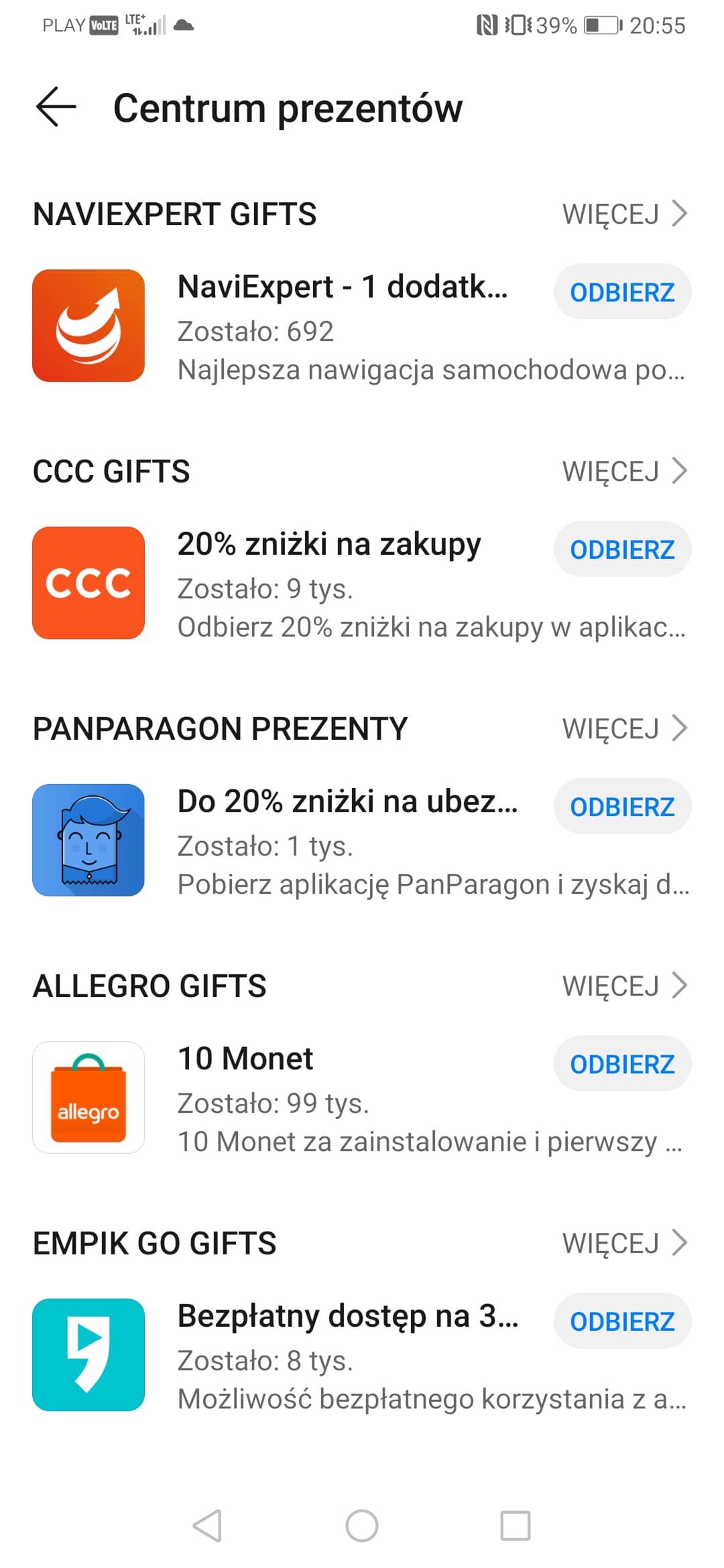Claim the NaviExpert gift with ODBIERZ
Screen dimensions: 724x1568
click(x=622, y=292)
